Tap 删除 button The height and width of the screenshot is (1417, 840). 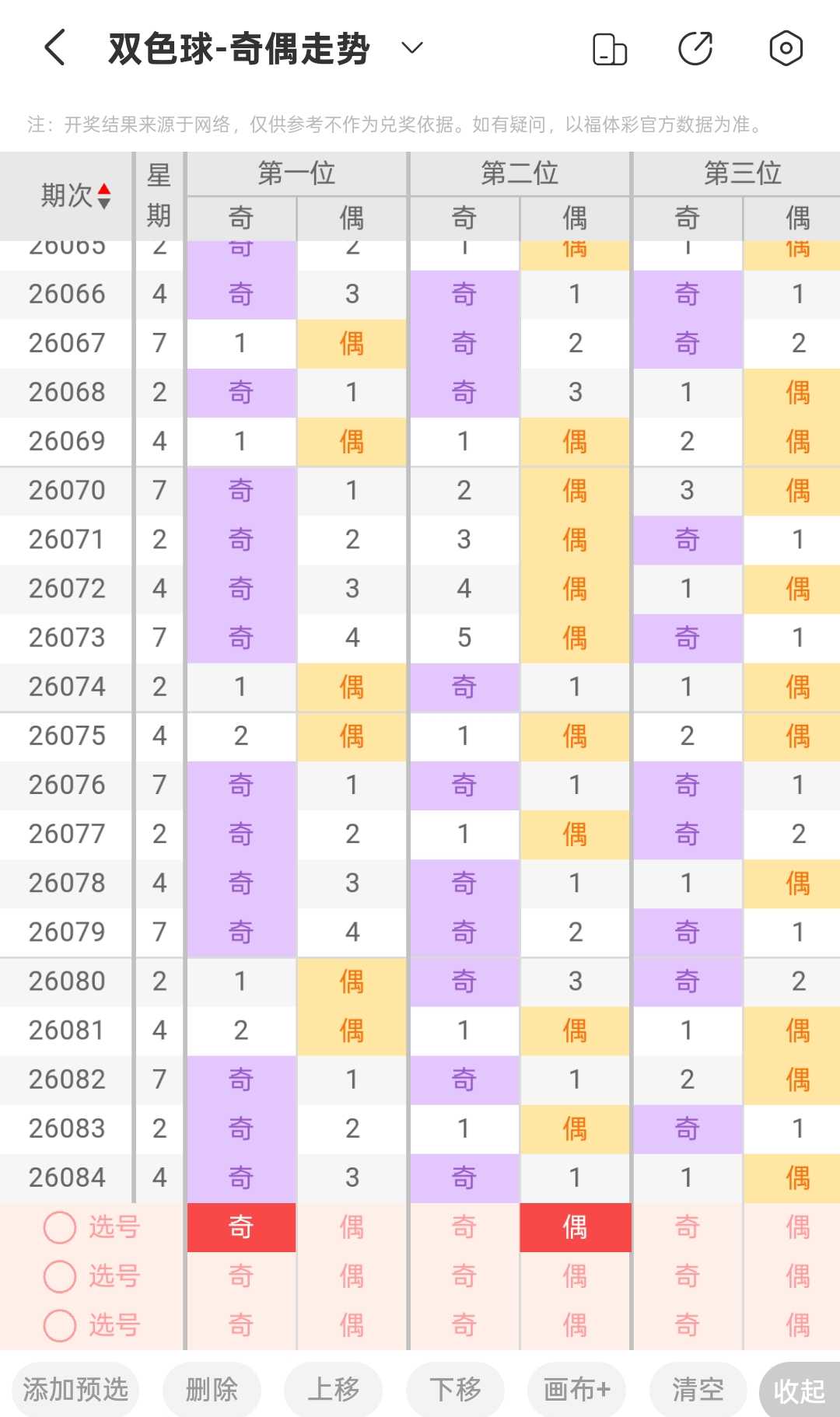(x=212, y=1389)
